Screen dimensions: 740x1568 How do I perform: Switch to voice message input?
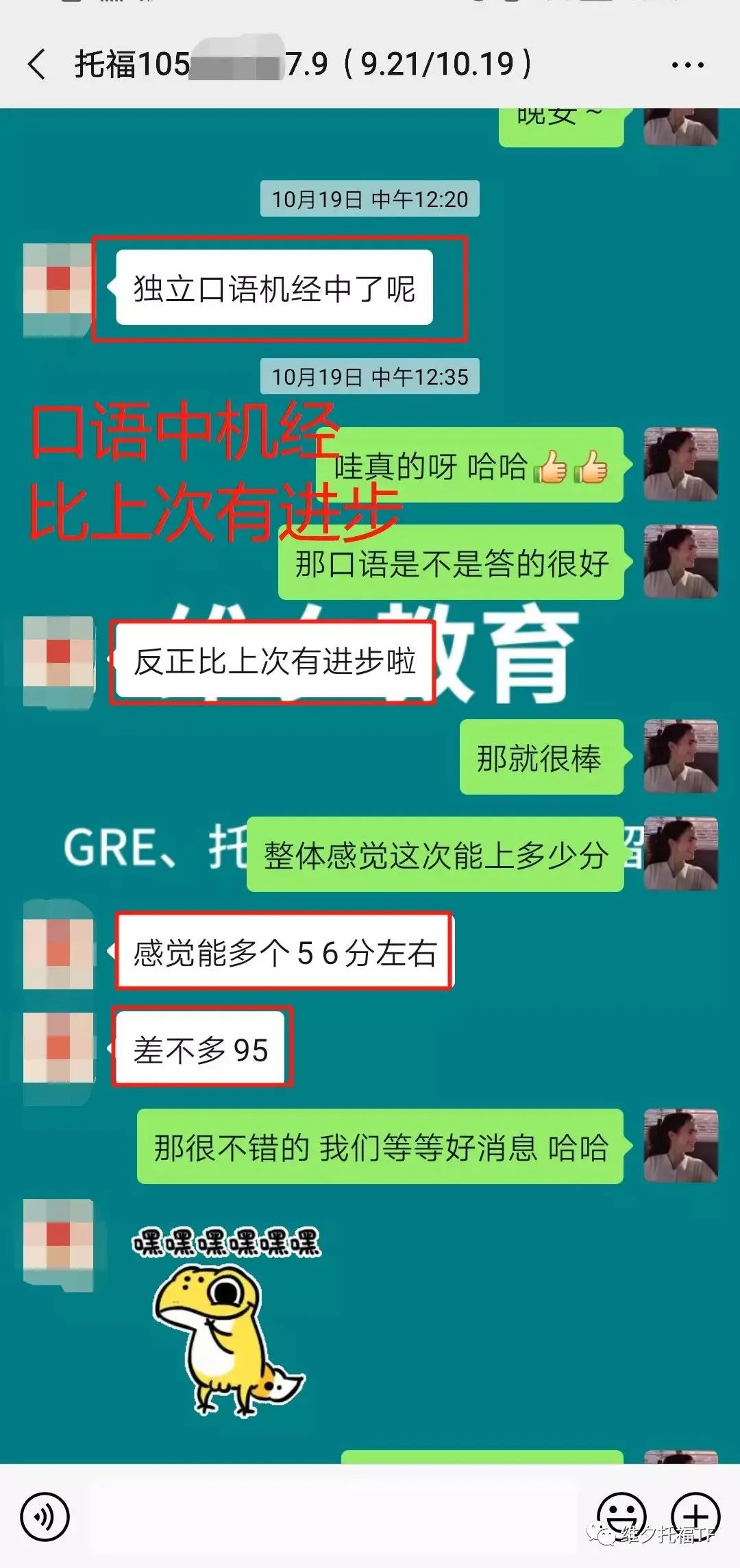(x=45, y=1517)
